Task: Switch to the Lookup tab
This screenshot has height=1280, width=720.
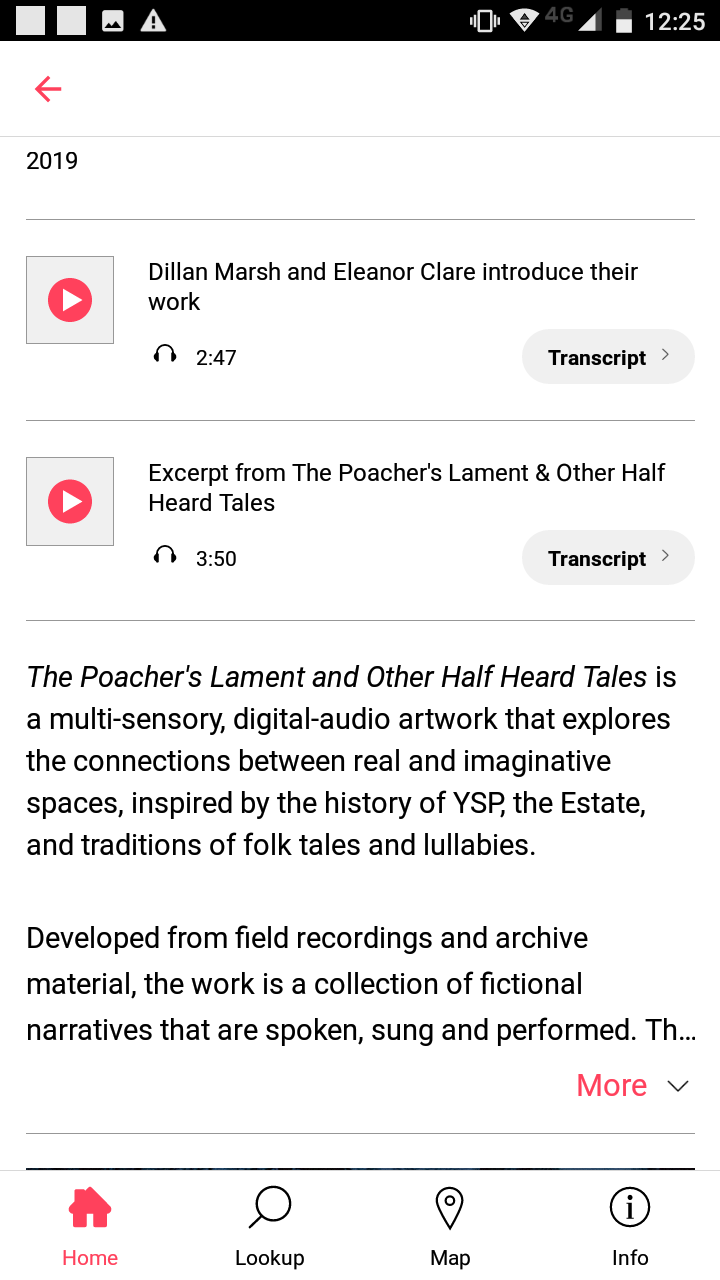Action: click(x=270, y=1226)
